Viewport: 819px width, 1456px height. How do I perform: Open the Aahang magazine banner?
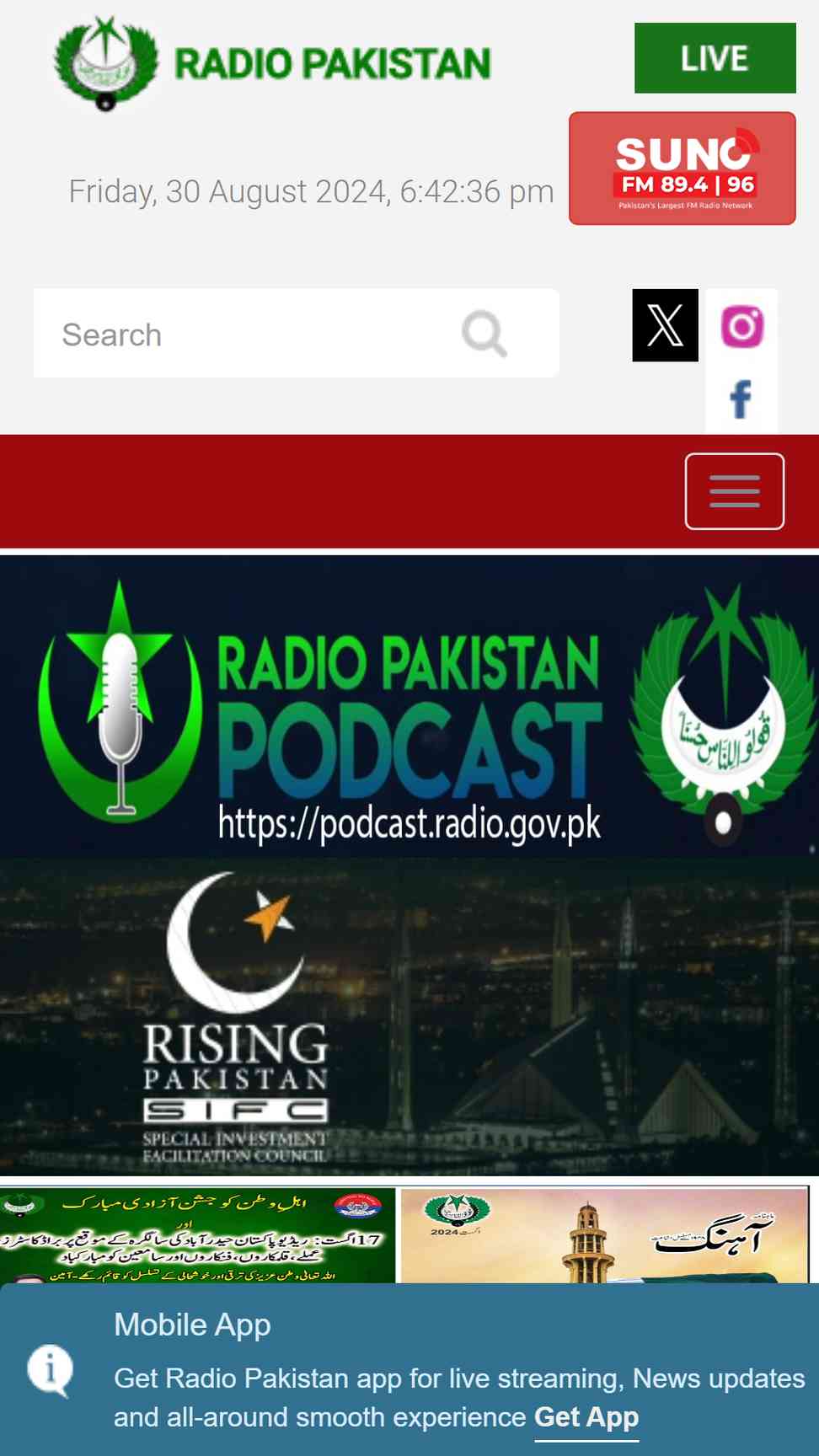click(605, 1235)
